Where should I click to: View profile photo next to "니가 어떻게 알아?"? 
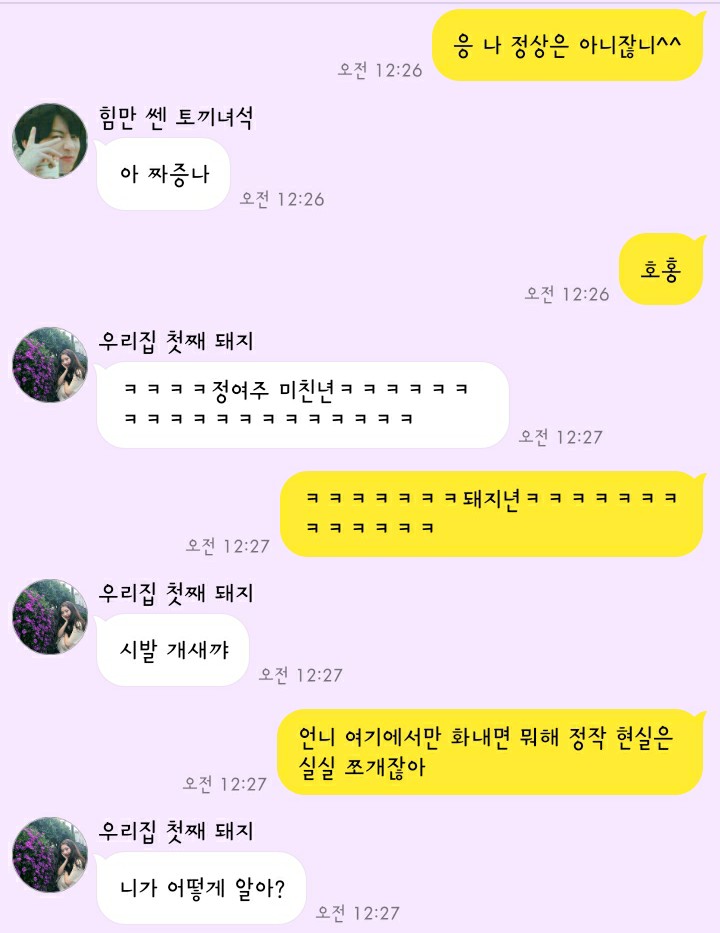coord(50,854)
